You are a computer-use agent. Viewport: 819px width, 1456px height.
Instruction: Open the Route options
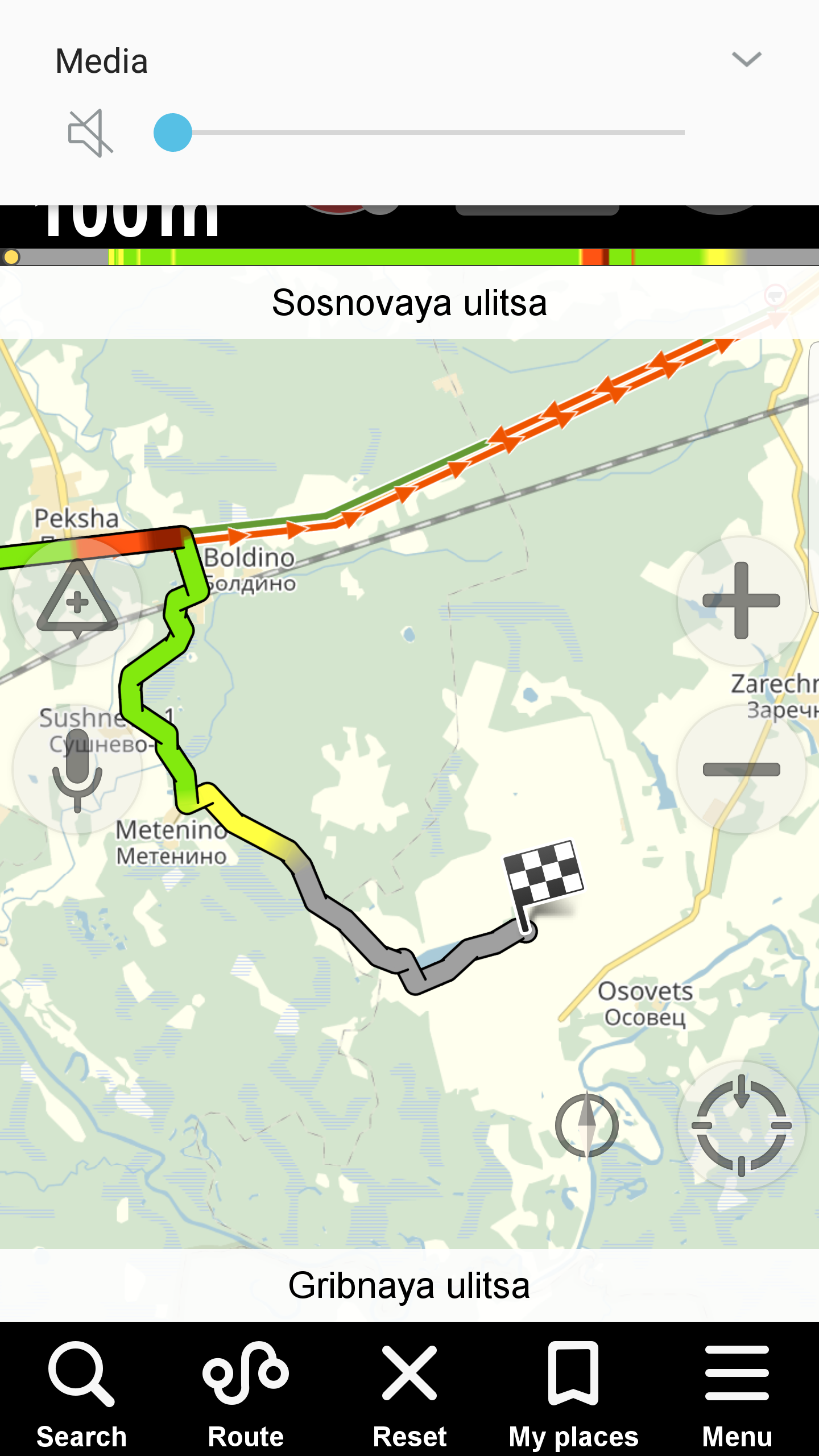pos(246,1393)
